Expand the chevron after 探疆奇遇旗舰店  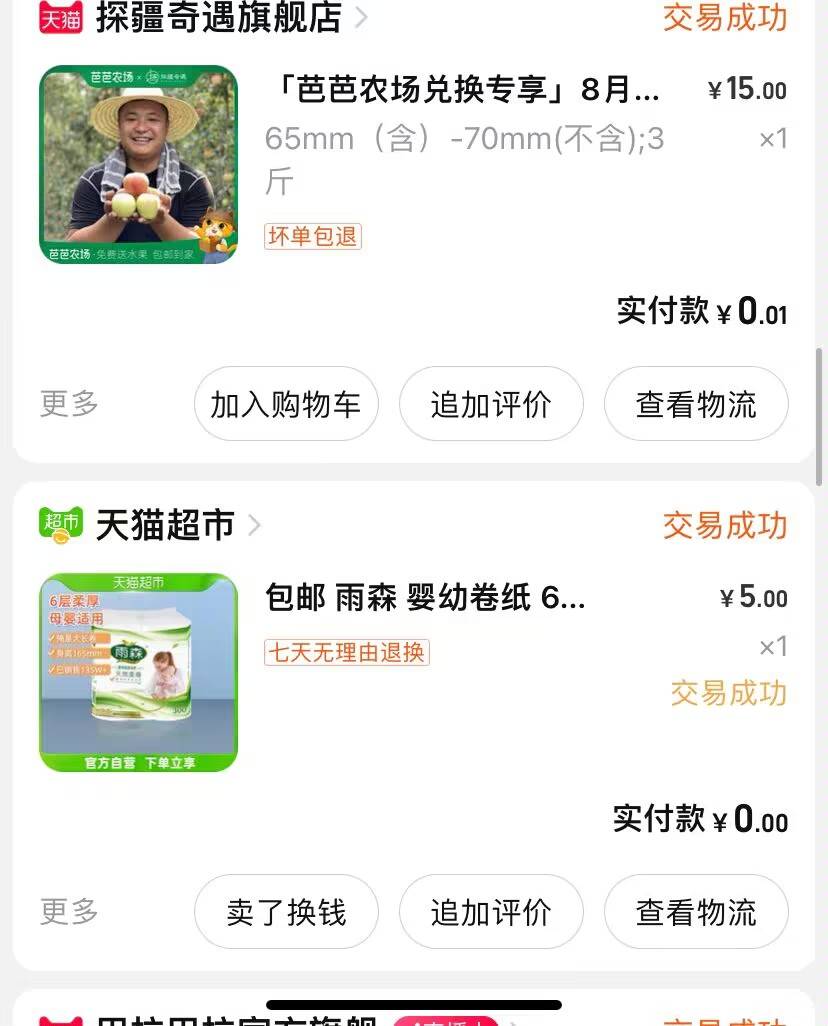(x=360, y=17)
